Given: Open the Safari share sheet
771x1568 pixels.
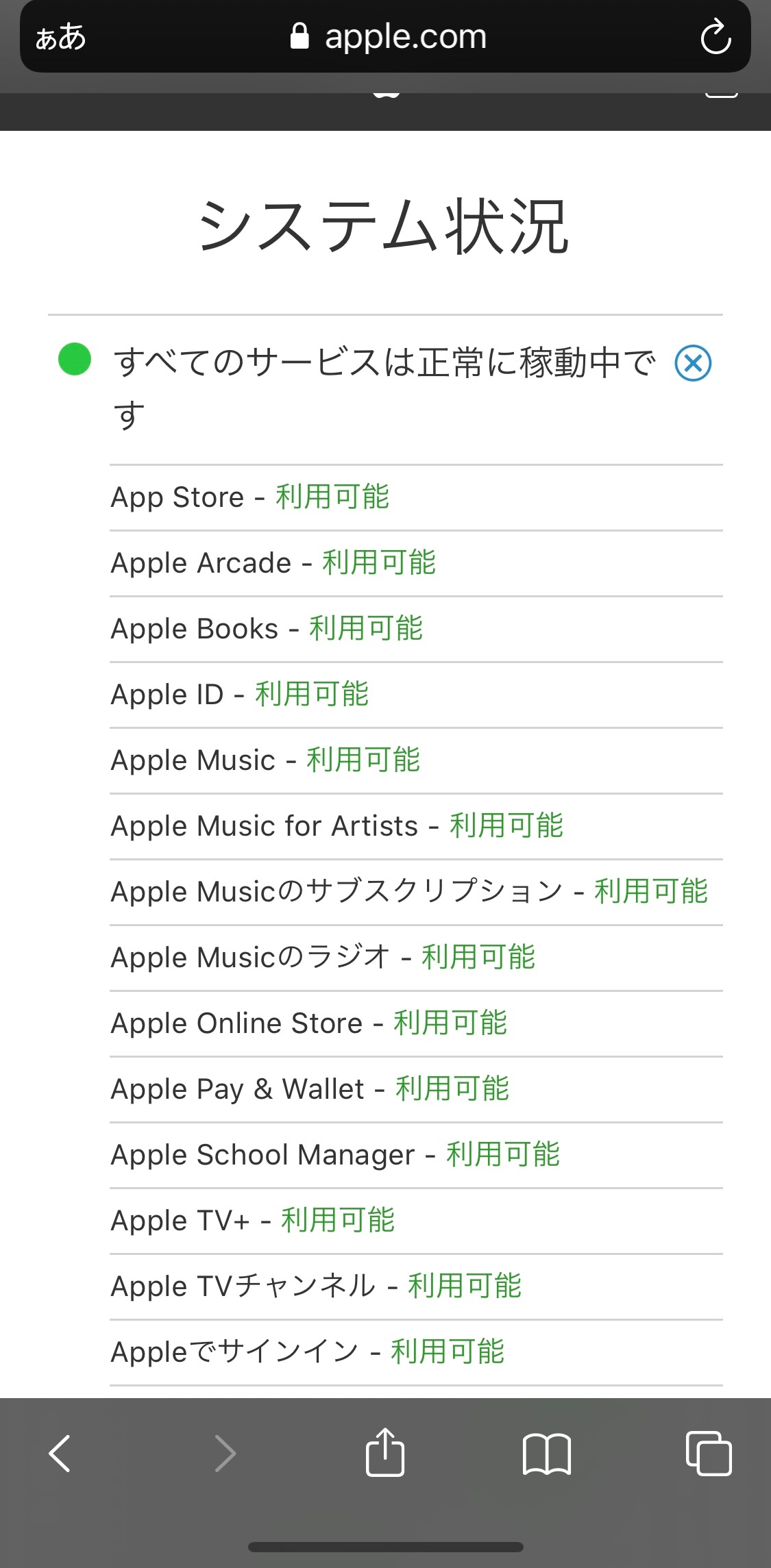Looking at the screenshot, I should point(385,1452).
